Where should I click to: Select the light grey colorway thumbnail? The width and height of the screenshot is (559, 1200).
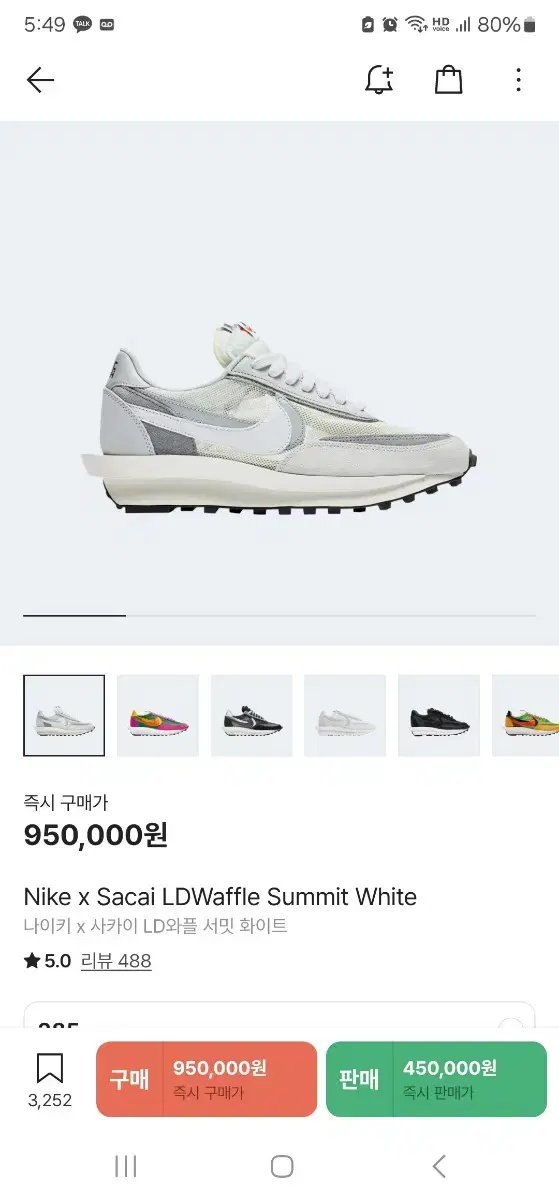(345, 715)
